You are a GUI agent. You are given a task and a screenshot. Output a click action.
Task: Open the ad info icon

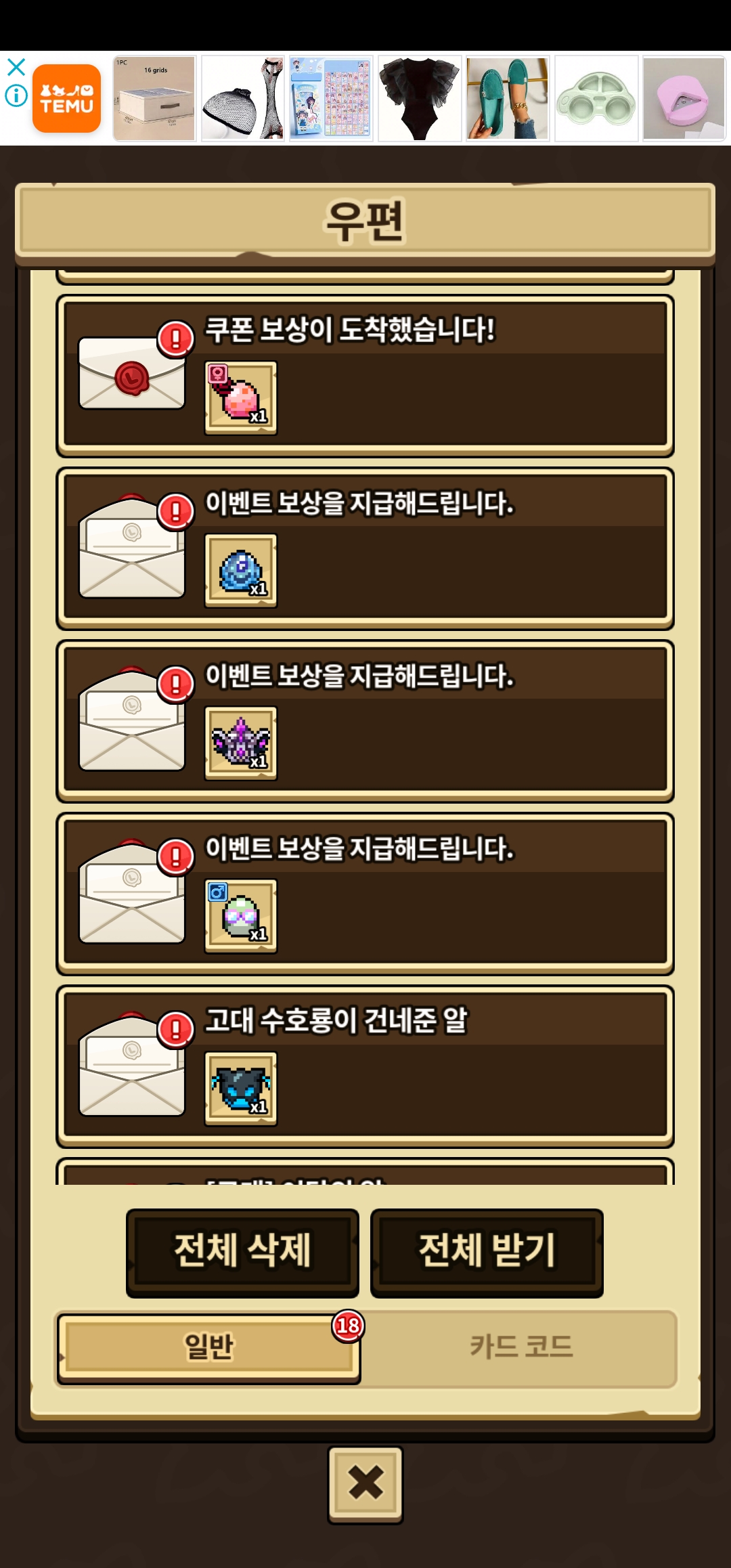(16, 95)
